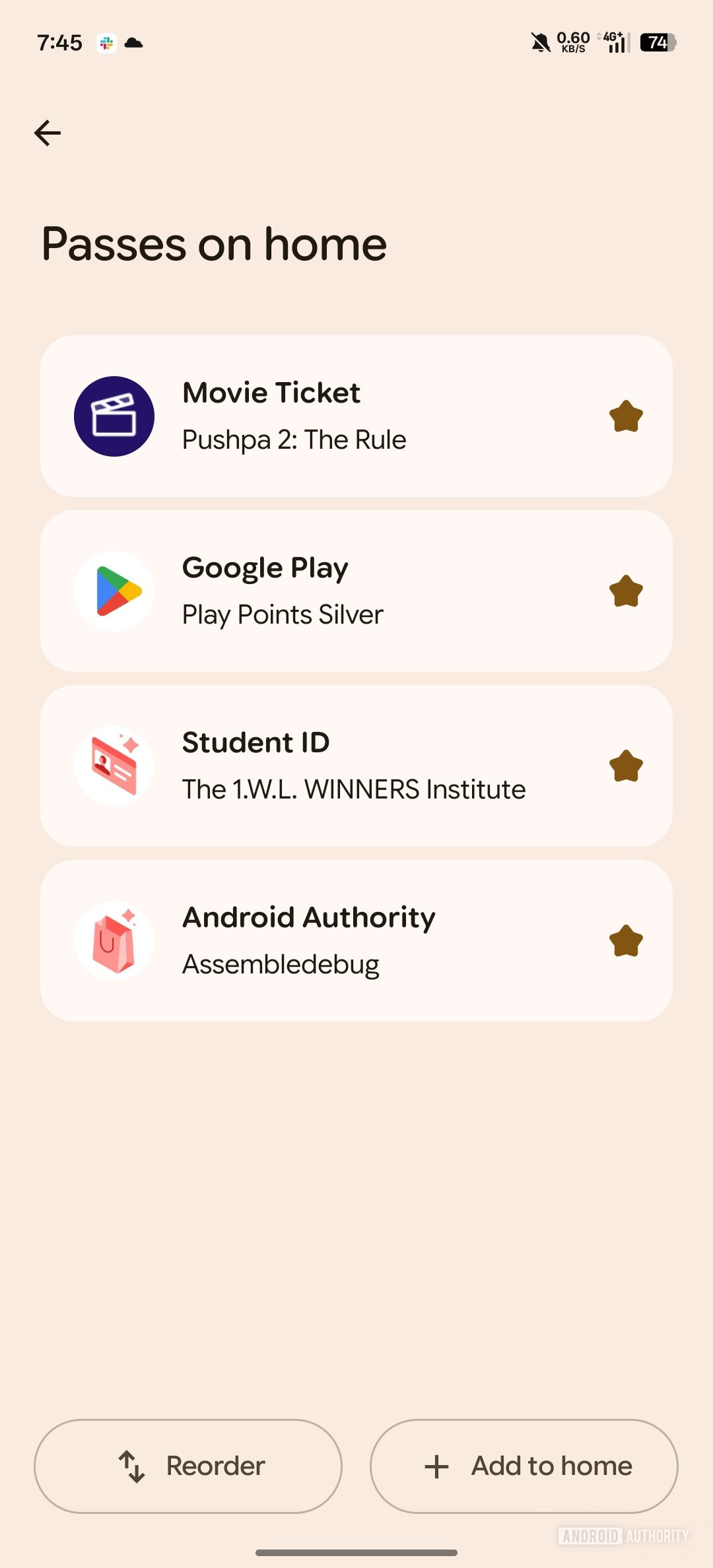Toggle the Android Authority pass star
The image size is (713, 1568).
click(x=626, y=940)
